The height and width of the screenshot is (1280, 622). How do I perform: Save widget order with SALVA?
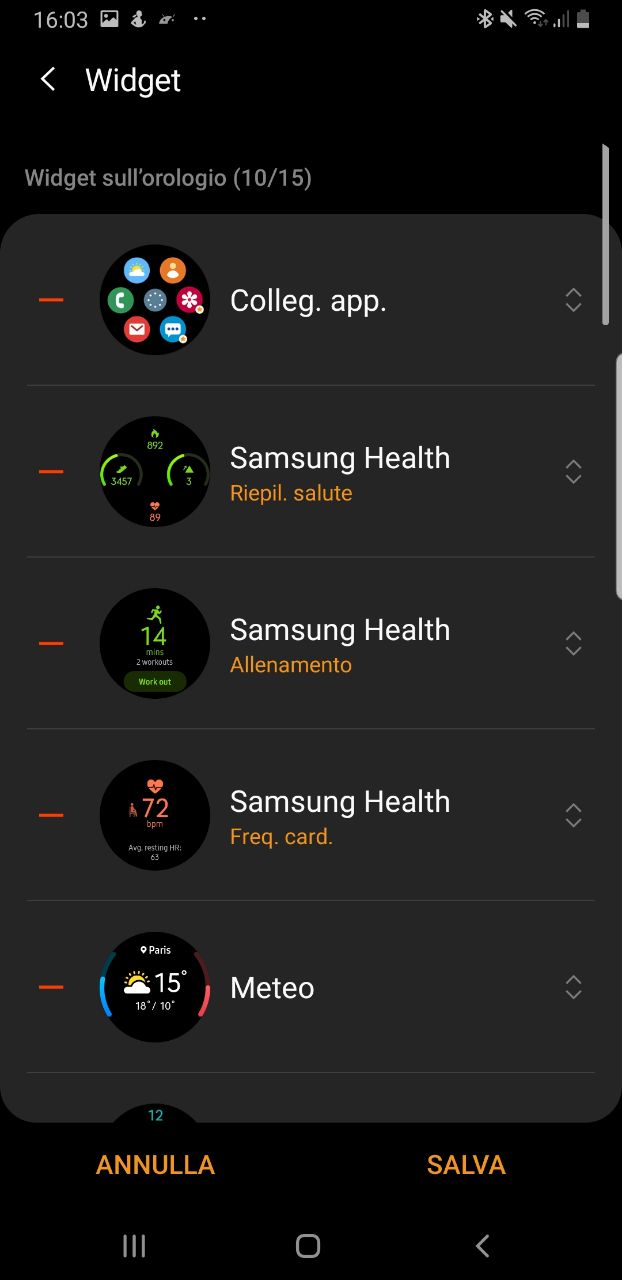tap(466, 1165)
